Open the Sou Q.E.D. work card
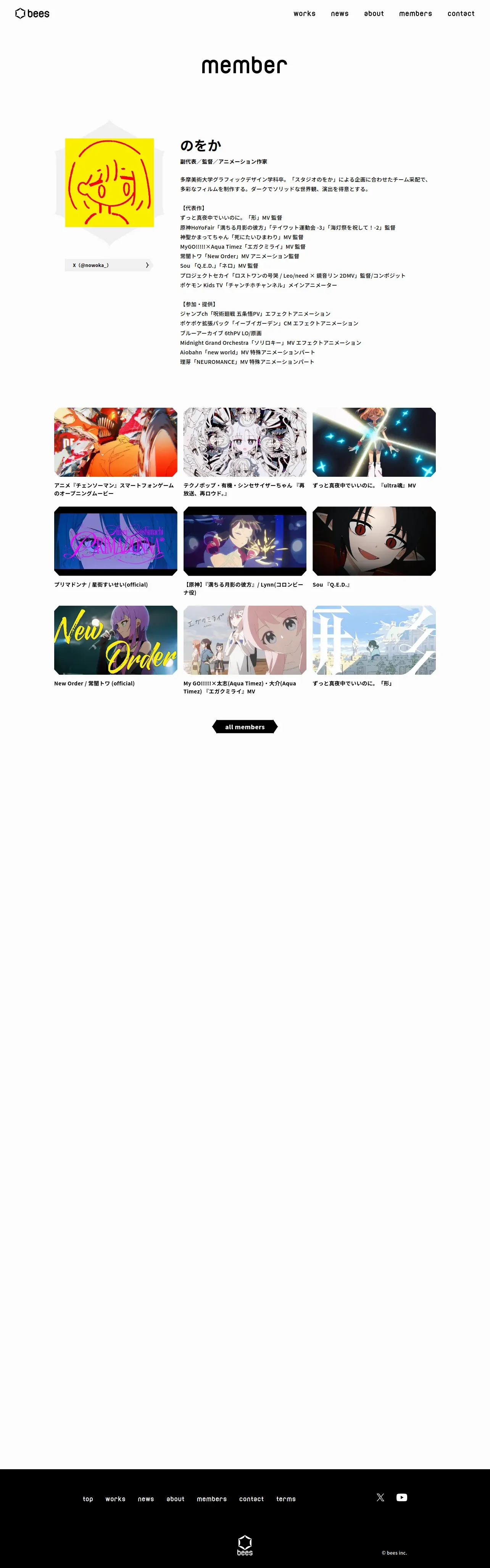The image size is (490, 1568). click(374, 547)
